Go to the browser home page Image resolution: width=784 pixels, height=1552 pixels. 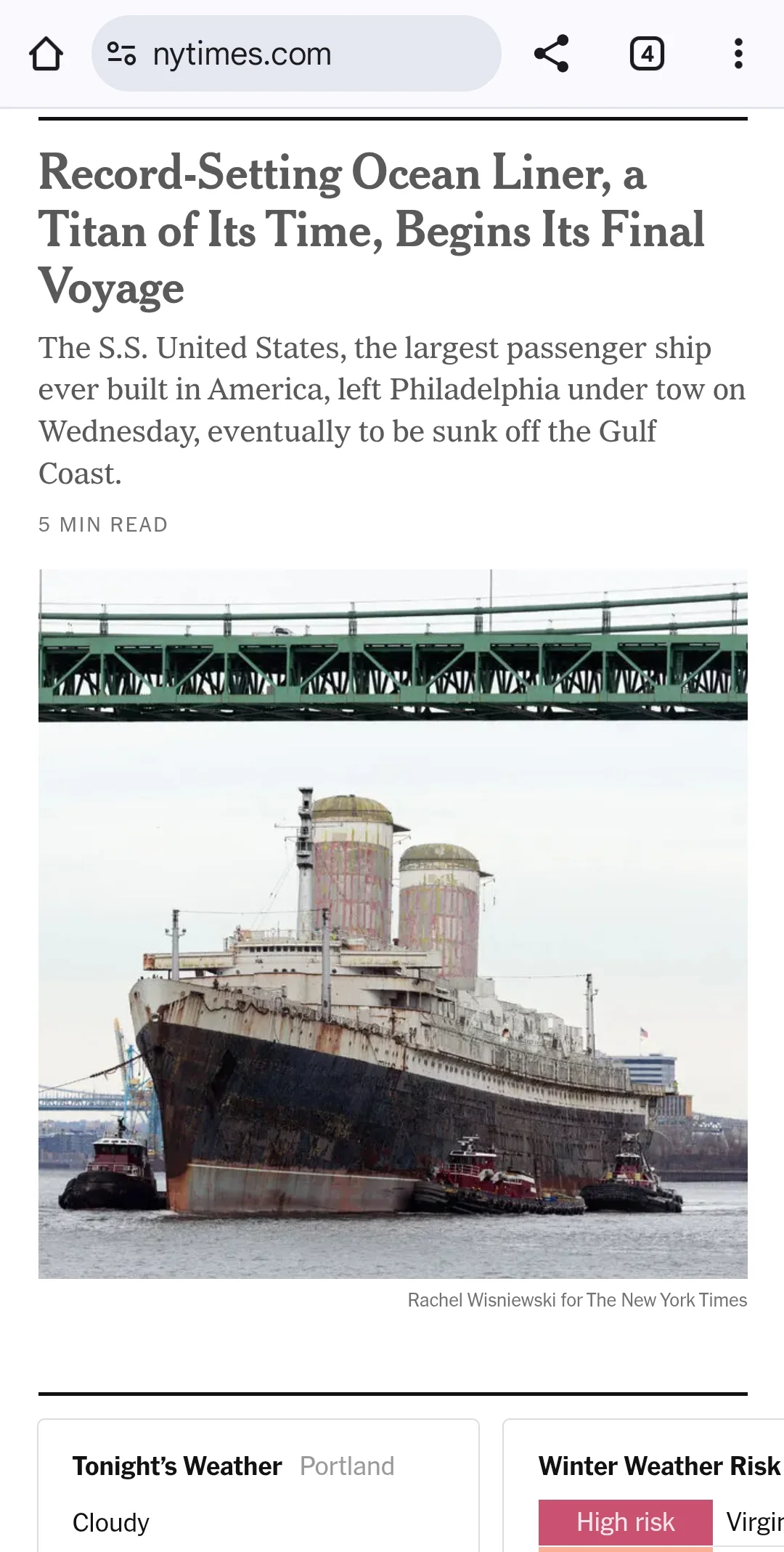coord(46,54)
